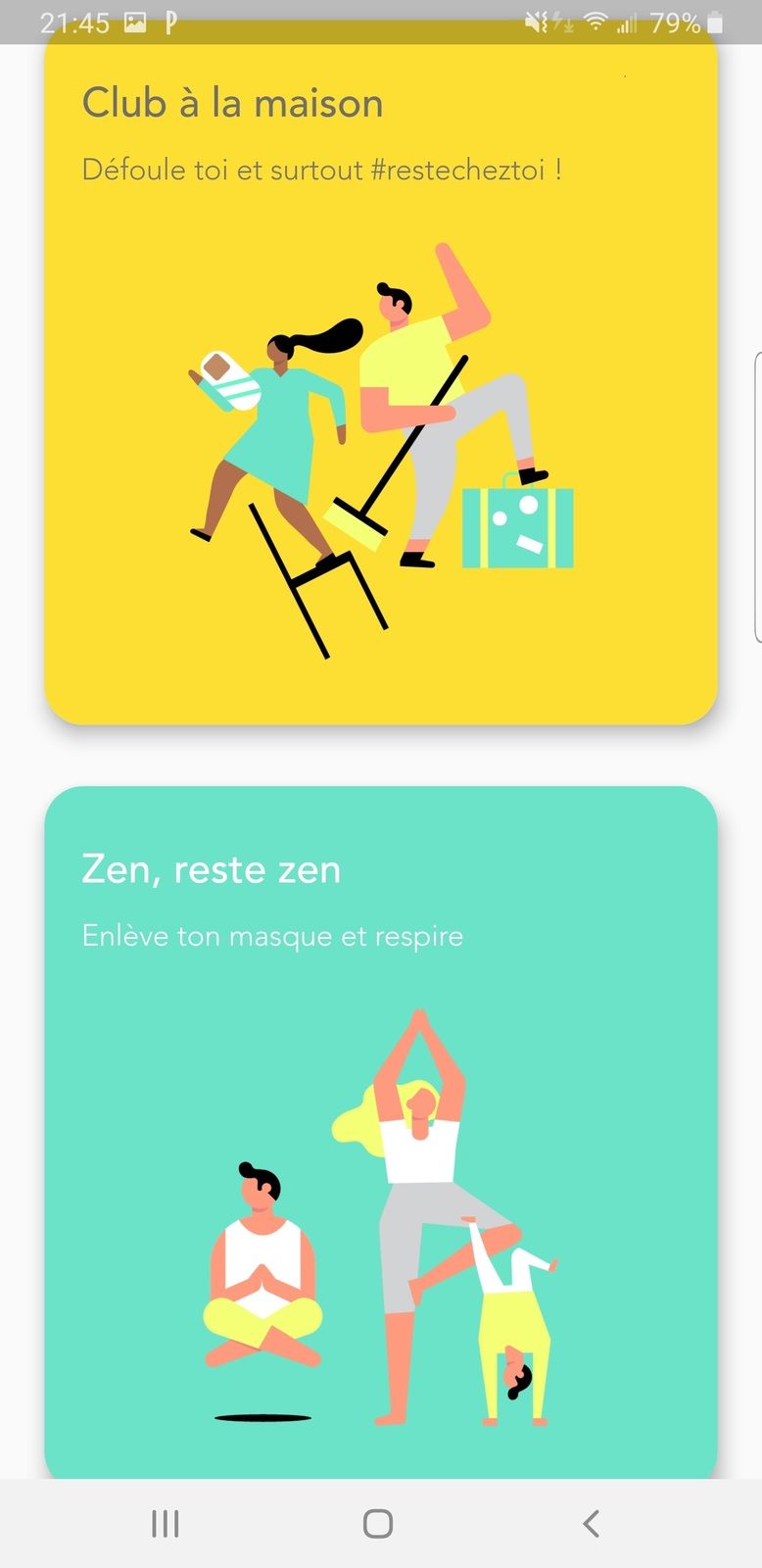This screenshot has height=1568, width=762.
Task: Open the Zen, reste zen card
Action: pos(381,1133)
